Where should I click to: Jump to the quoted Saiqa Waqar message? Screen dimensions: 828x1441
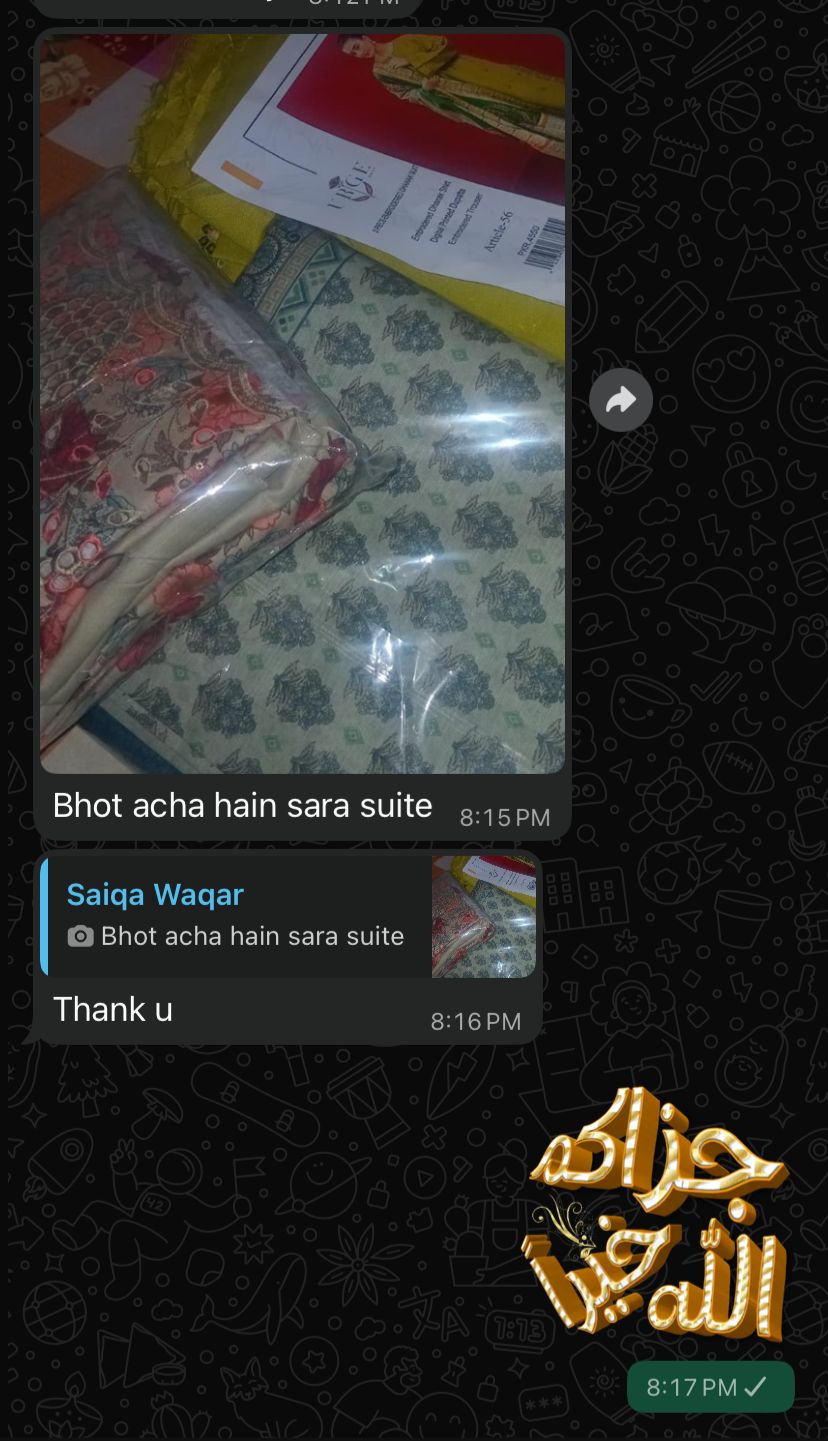[288, 916]
